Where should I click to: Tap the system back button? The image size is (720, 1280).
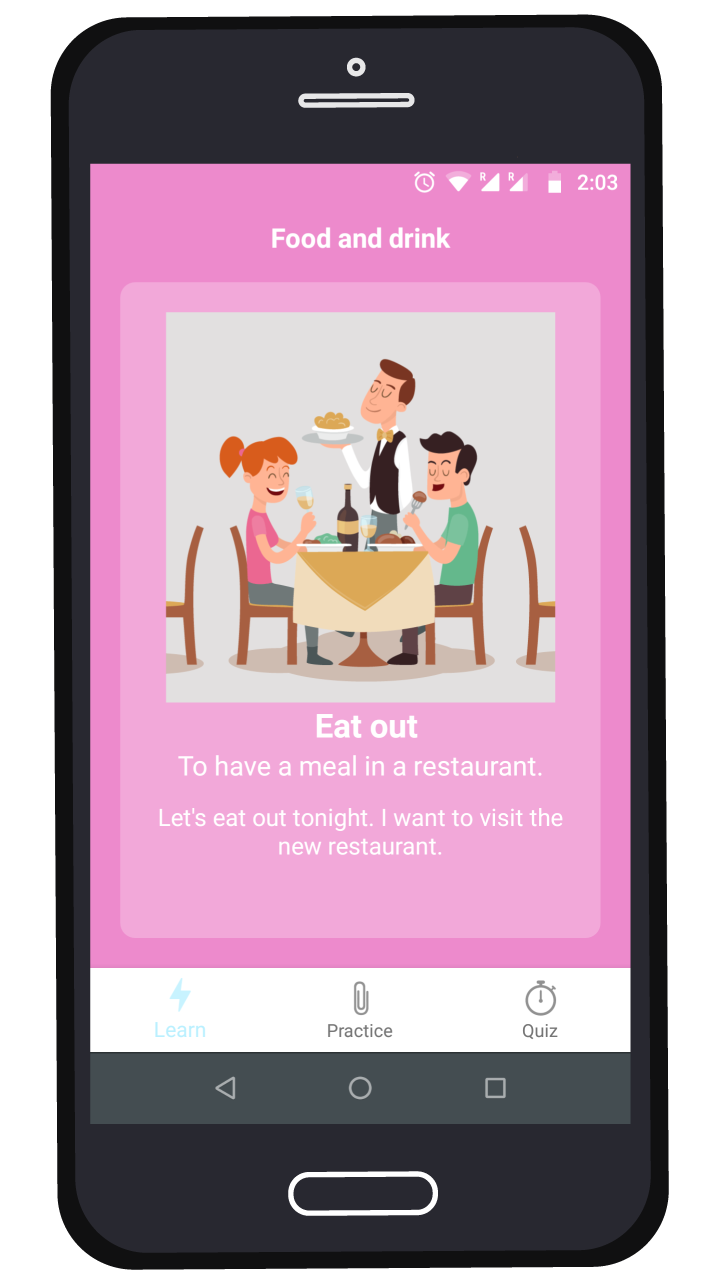tap(225, 1088)
